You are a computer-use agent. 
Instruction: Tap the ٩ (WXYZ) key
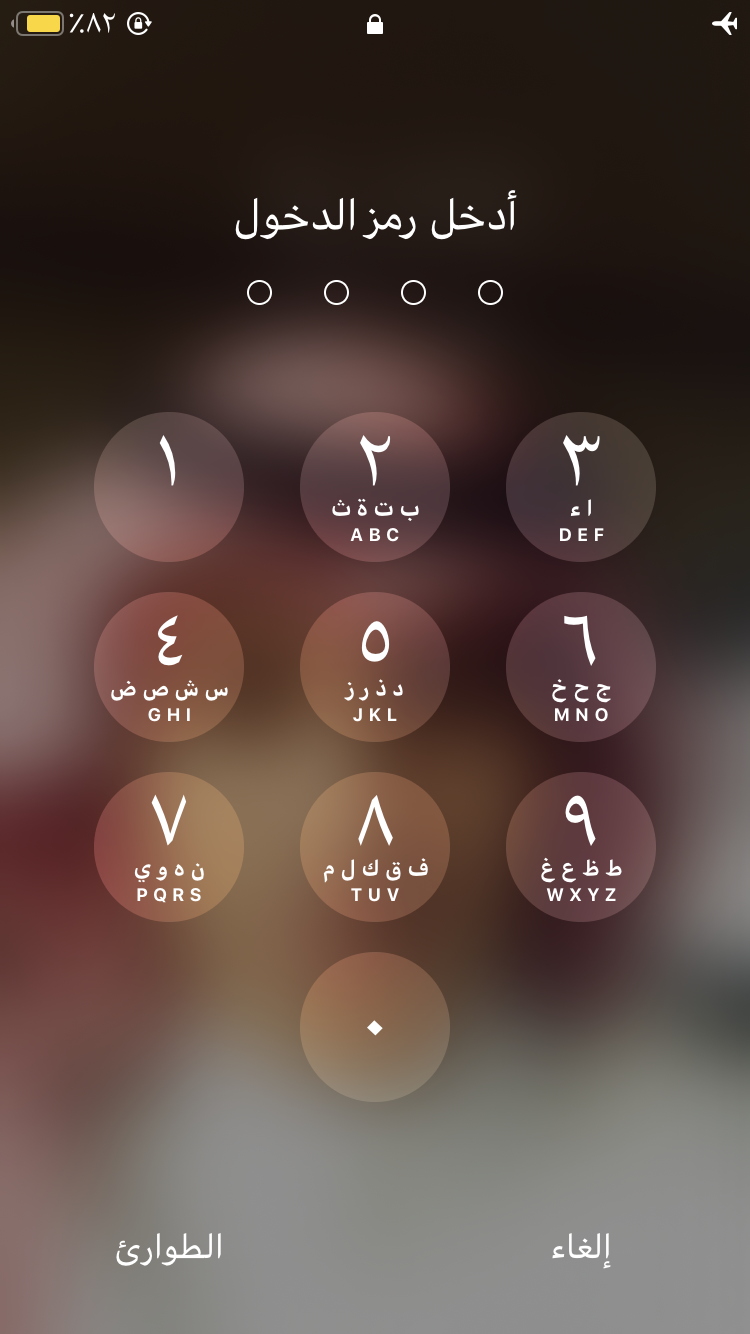point(581,847)
